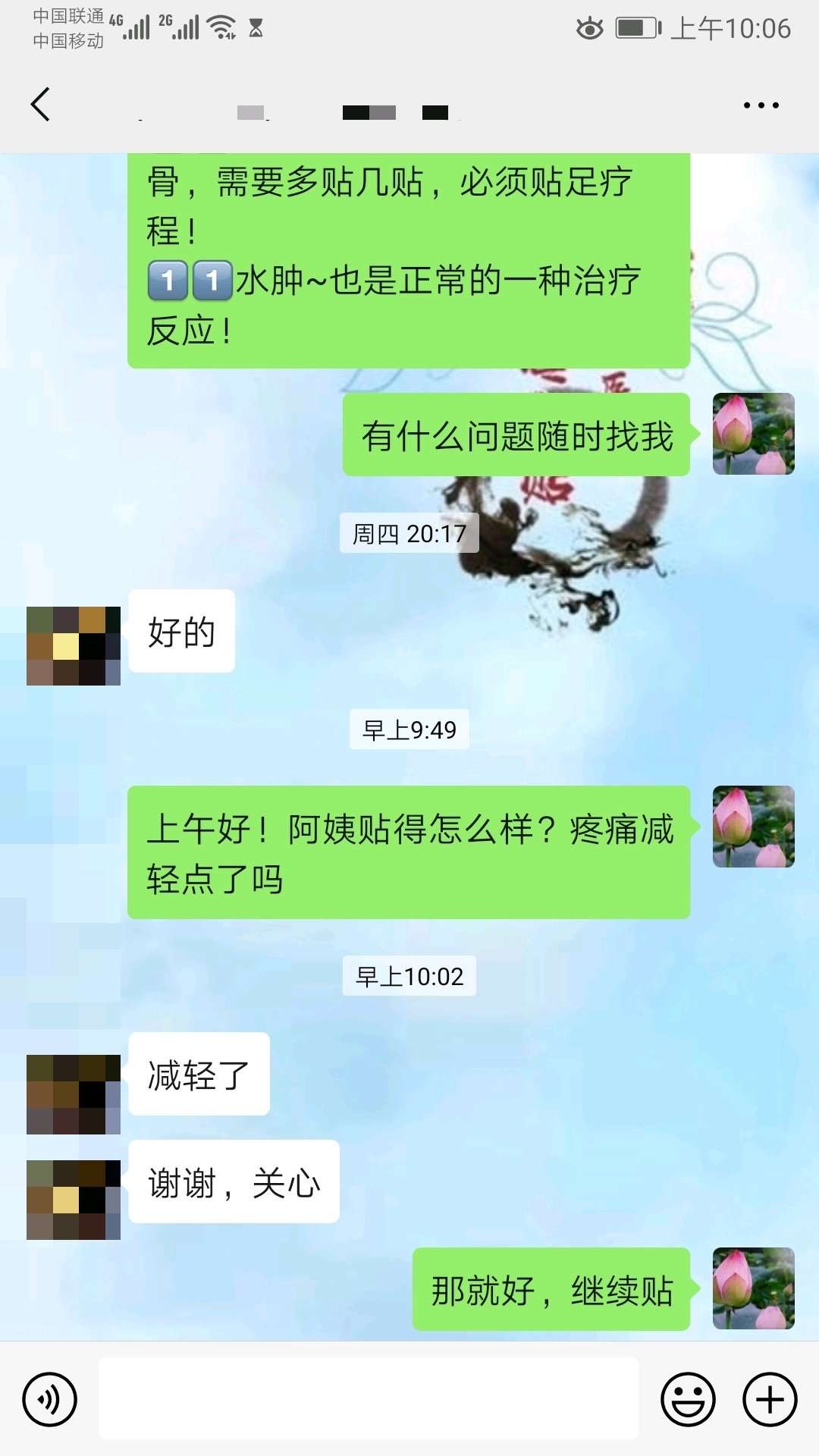Tap the message text field
819x1456 pixels.
tap(369, 1399)
